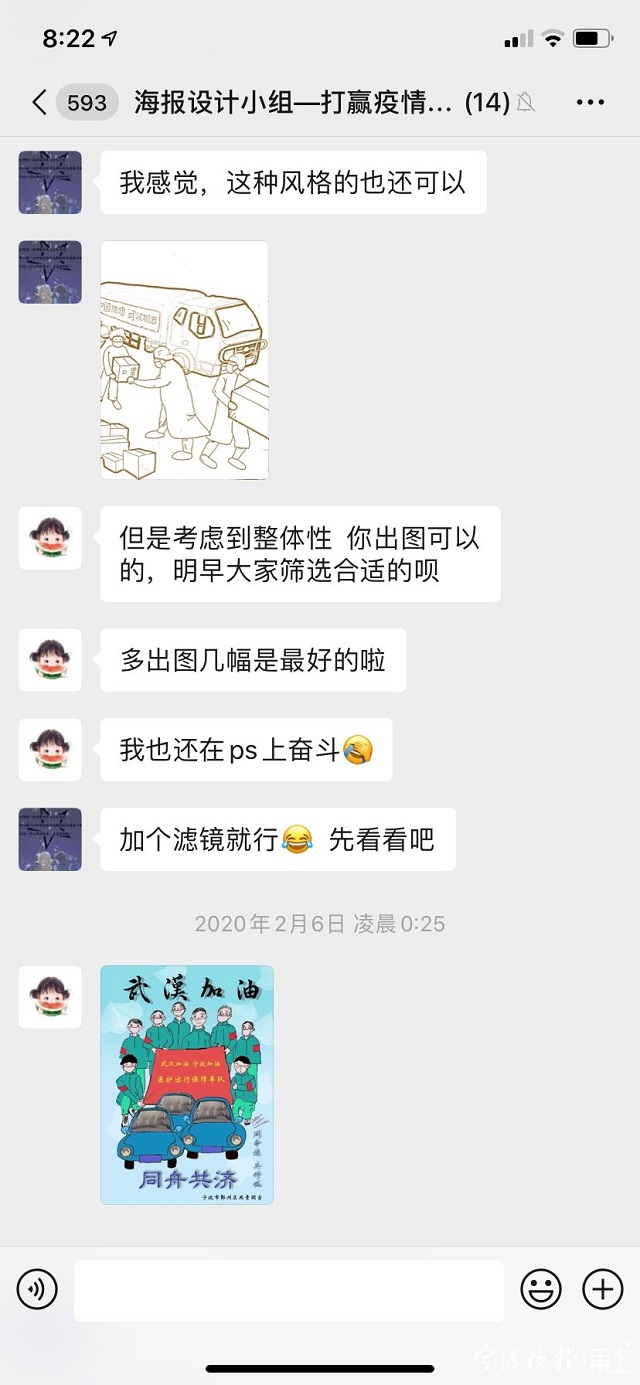This screenshot has height=1385, width=640.
Task: Switch to voice message input
Action: tap(37, 1290)
